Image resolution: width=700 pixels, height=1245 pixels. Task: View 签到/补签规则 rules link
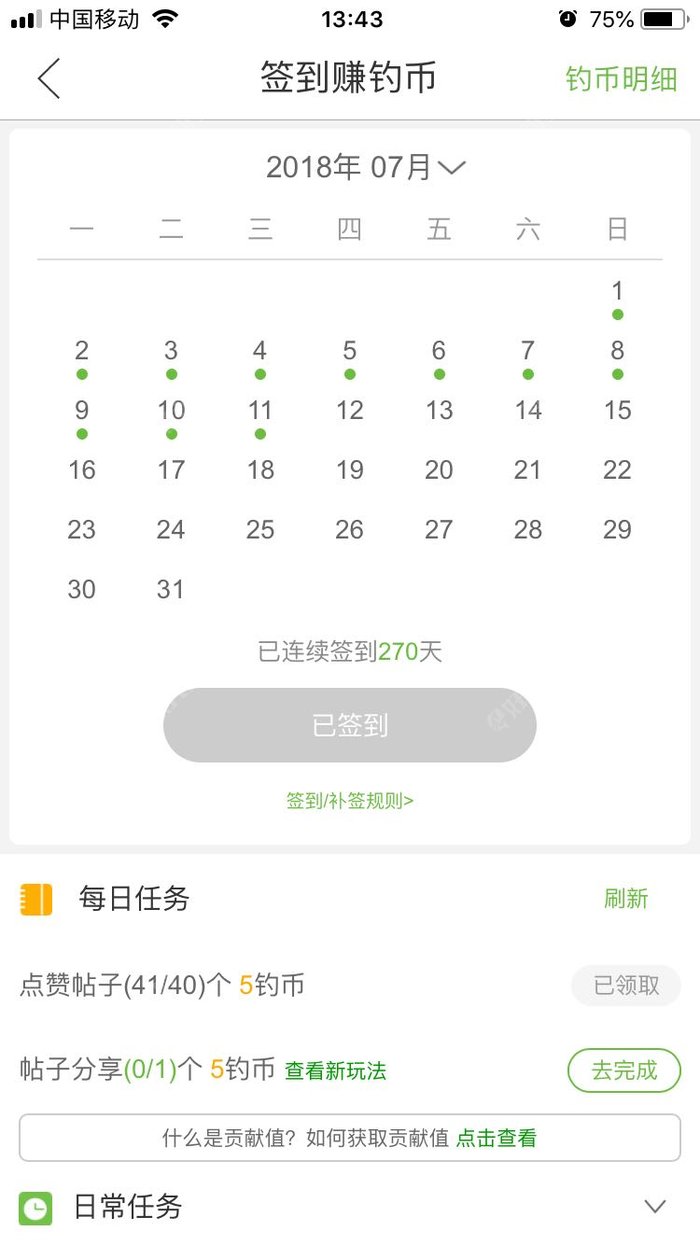coord(350,801)
